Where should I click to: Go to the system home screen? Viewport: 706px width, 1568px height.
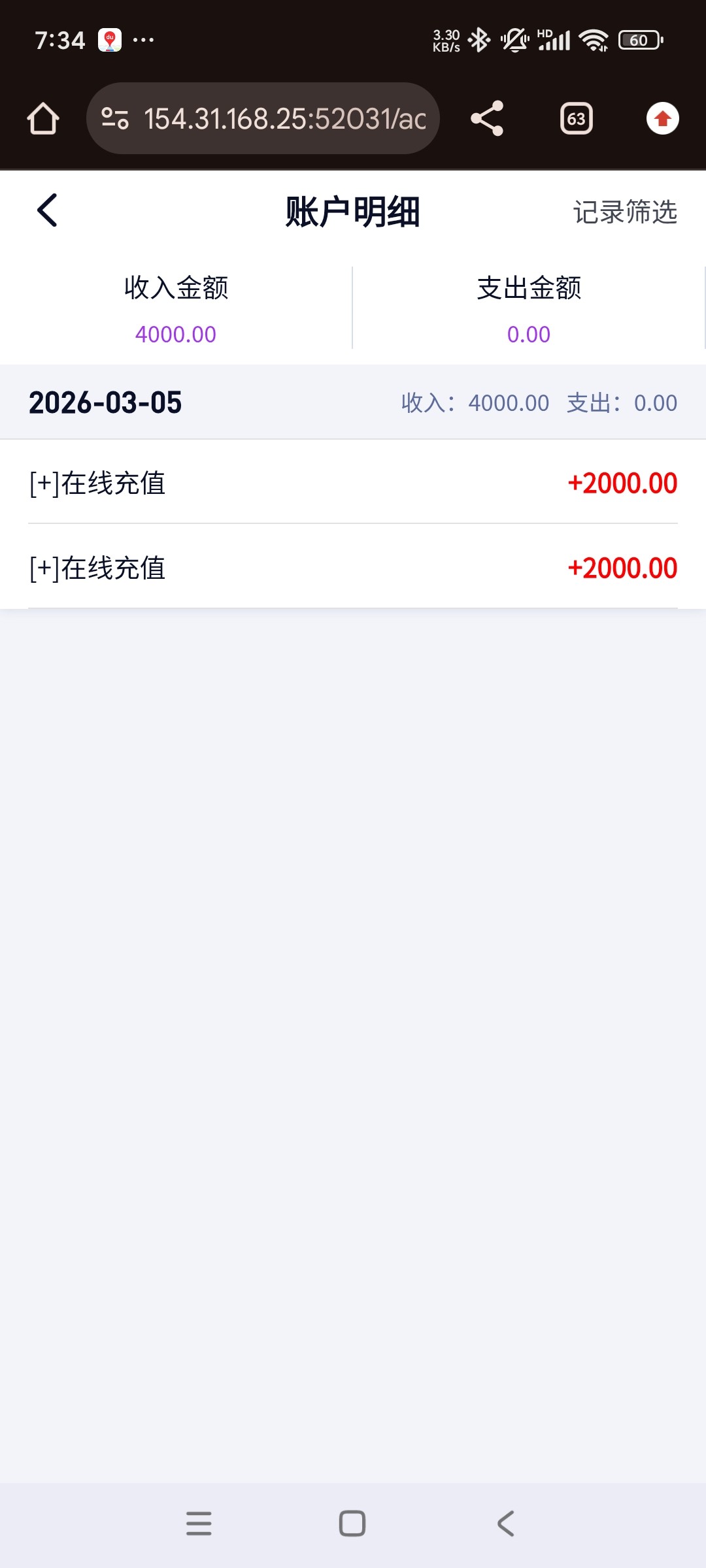(x=352, y=1523)
